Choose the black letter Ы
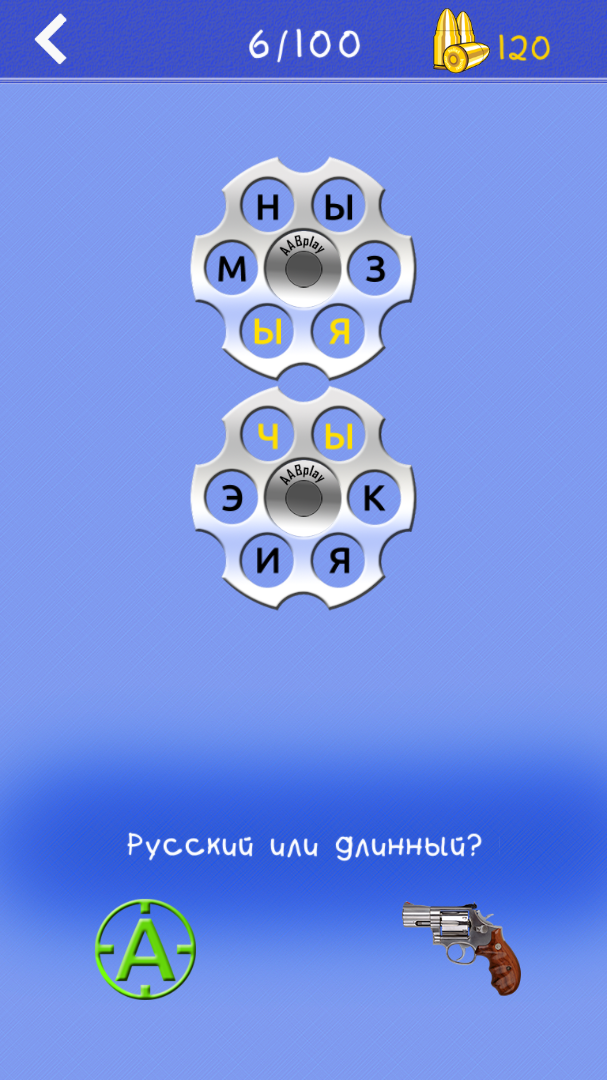Image resolution: width=607 pixels, height=1080 pixels. (x=340, y=207)
